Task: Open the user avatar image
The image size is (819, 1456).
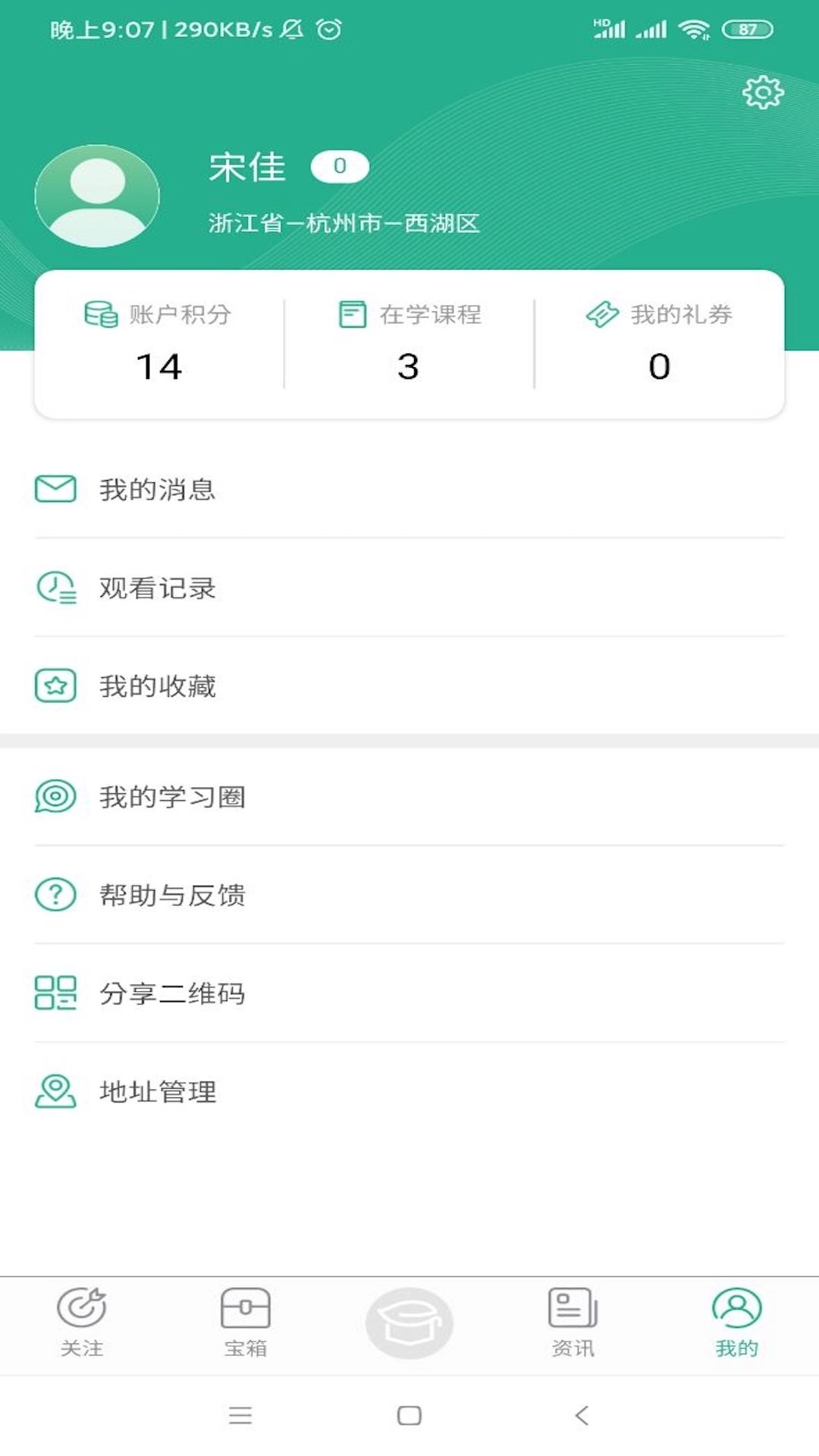Action: tap(97, 196)
